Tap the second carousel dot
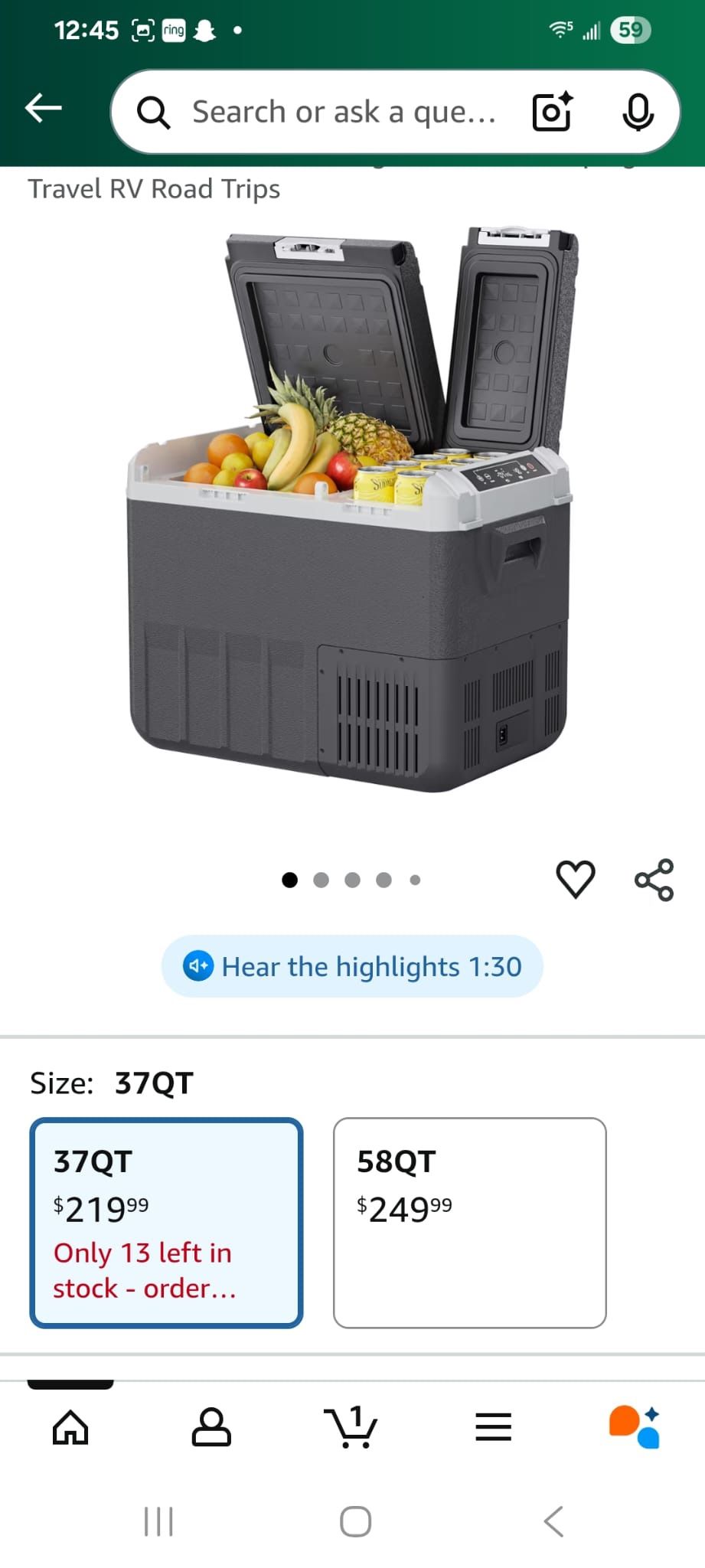The image size is (705, 1568). (321, 880)
